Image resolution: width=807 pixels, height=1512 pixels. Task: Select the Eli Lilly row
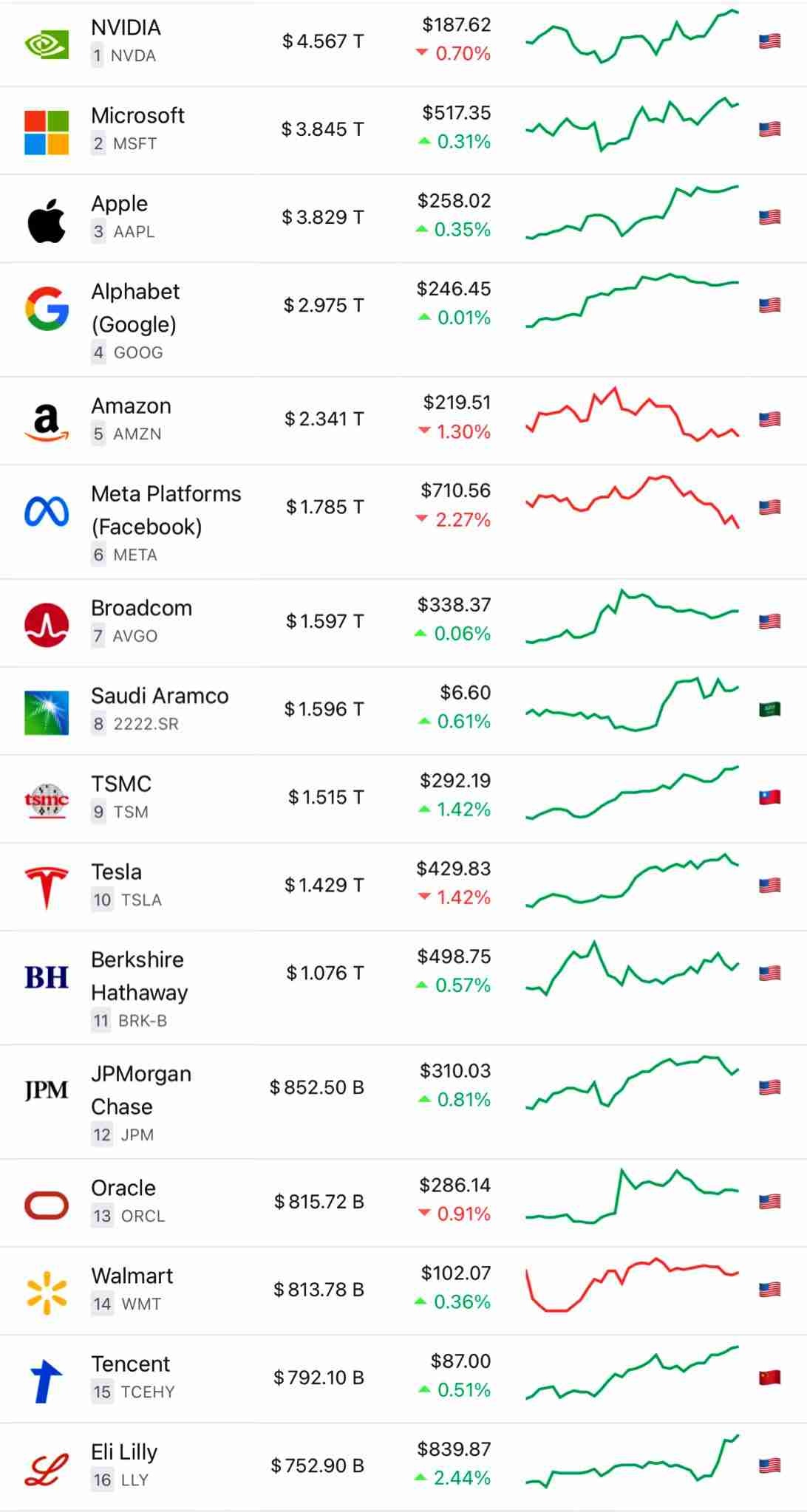point(124,1452)
